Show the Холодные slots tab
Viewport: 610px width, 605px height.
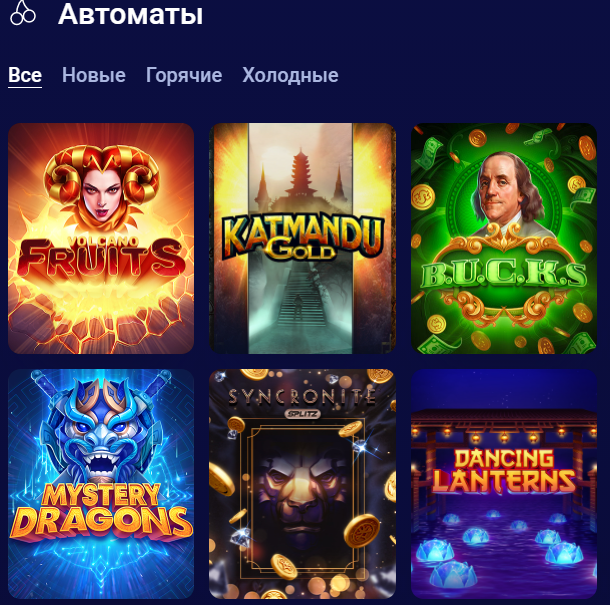pos(290,76)
